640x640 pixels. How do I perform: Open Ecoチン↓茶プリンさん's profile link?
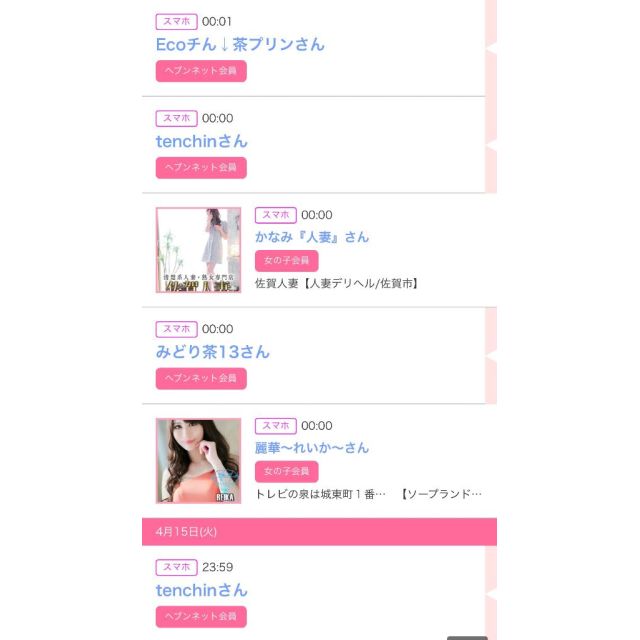[x=240, y=45]
